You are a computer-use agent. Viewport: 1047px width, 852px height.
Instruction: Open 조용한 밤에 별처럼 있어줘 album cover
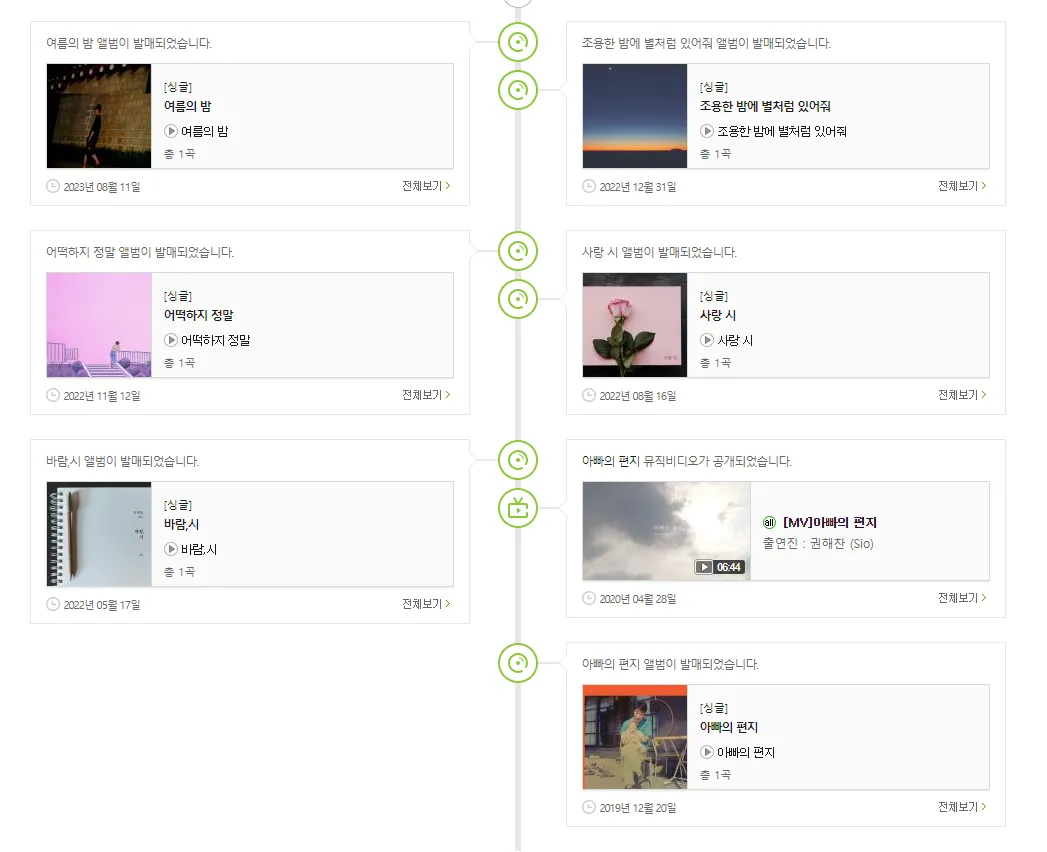pos(635,116)
